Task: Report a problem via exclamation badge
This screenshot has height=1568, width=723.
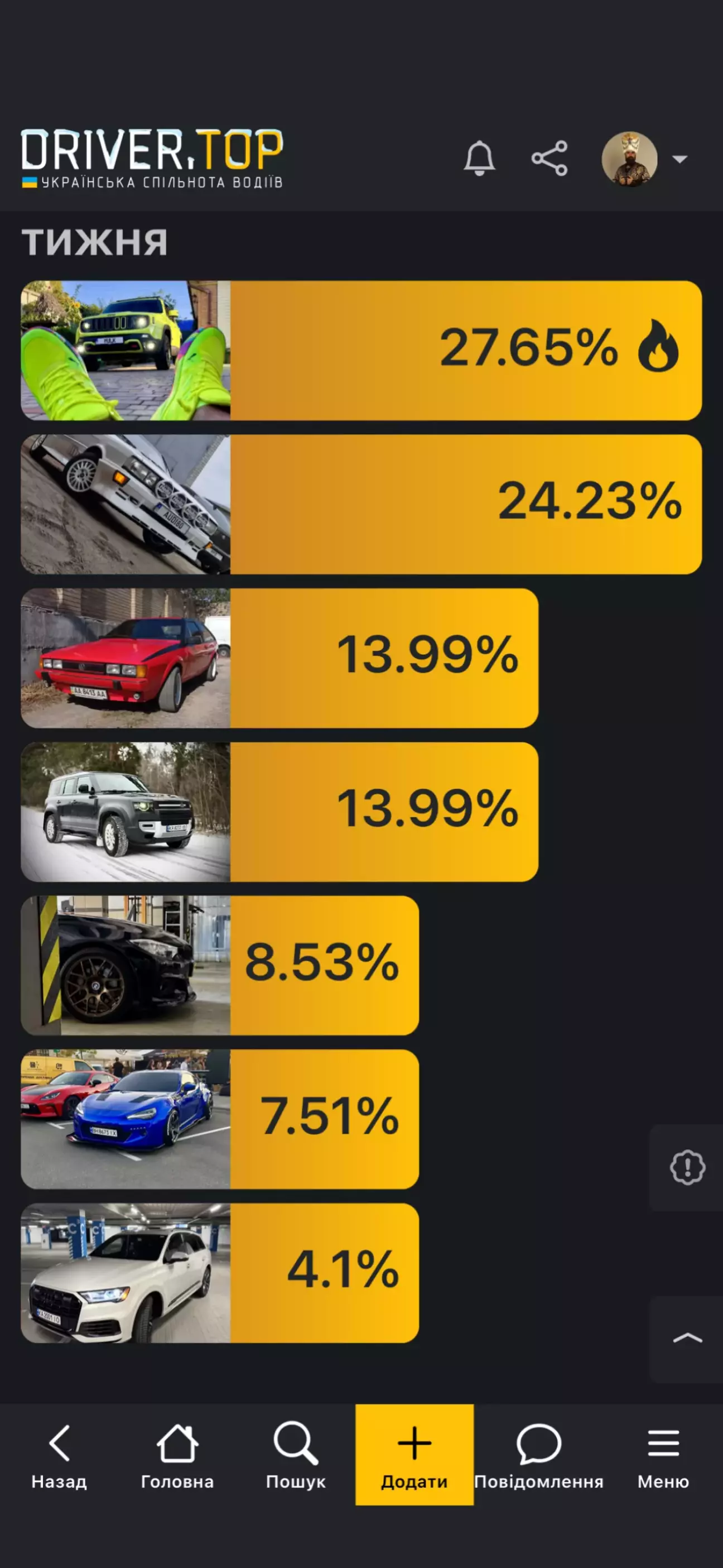Action: 687,1167
